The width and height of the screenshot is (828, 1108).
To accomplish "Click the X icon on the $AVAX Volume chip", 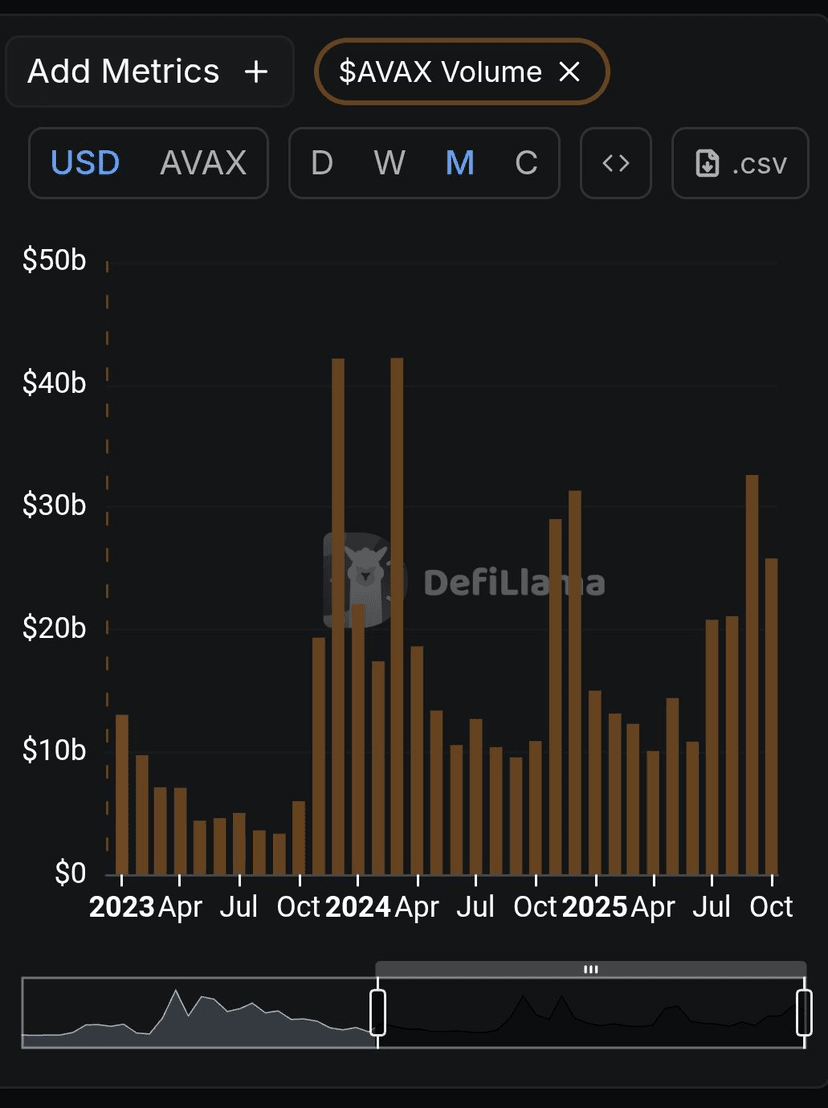I will (569, 71).
